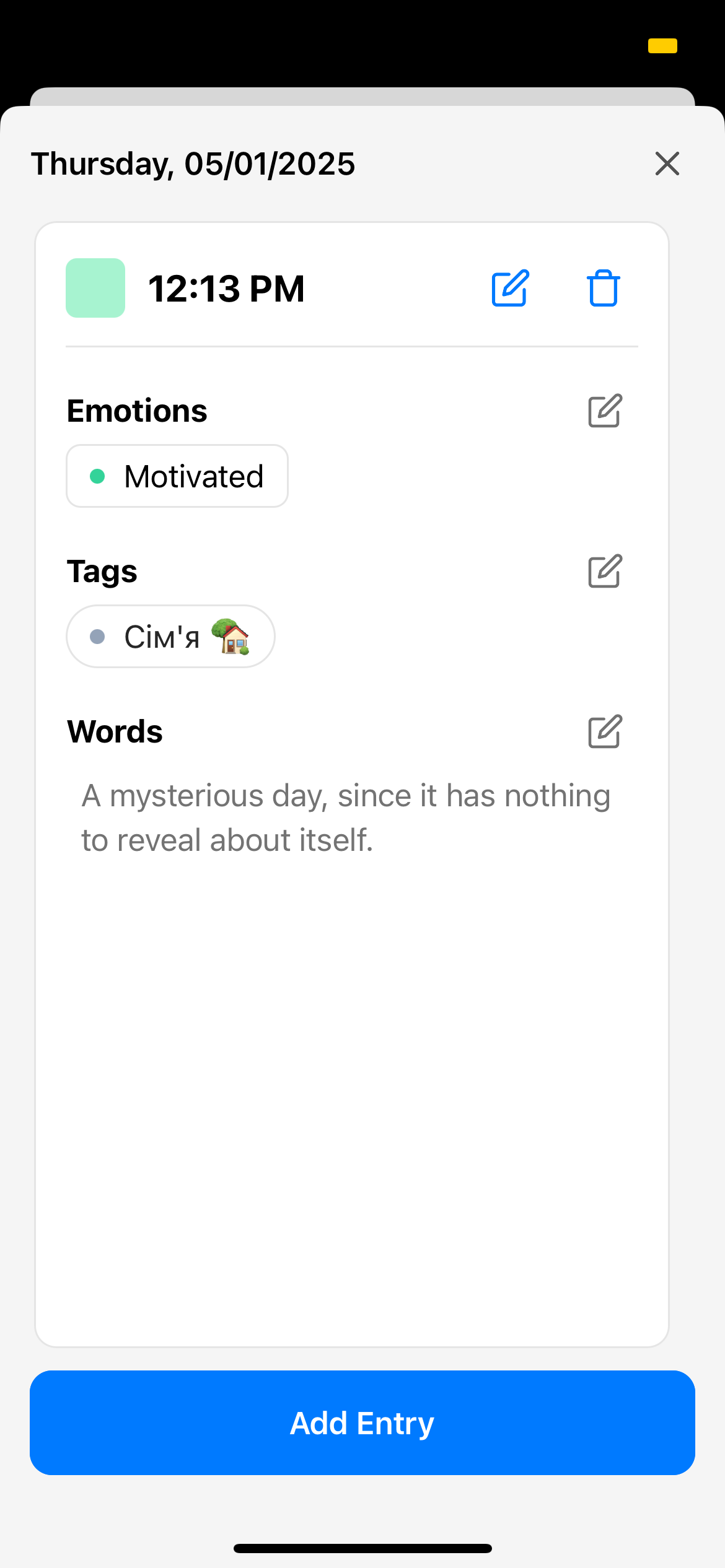Viewport: 725px width, 1568px height.
Task: Delete the 12:13 PM entry
Action: [603, 288]
